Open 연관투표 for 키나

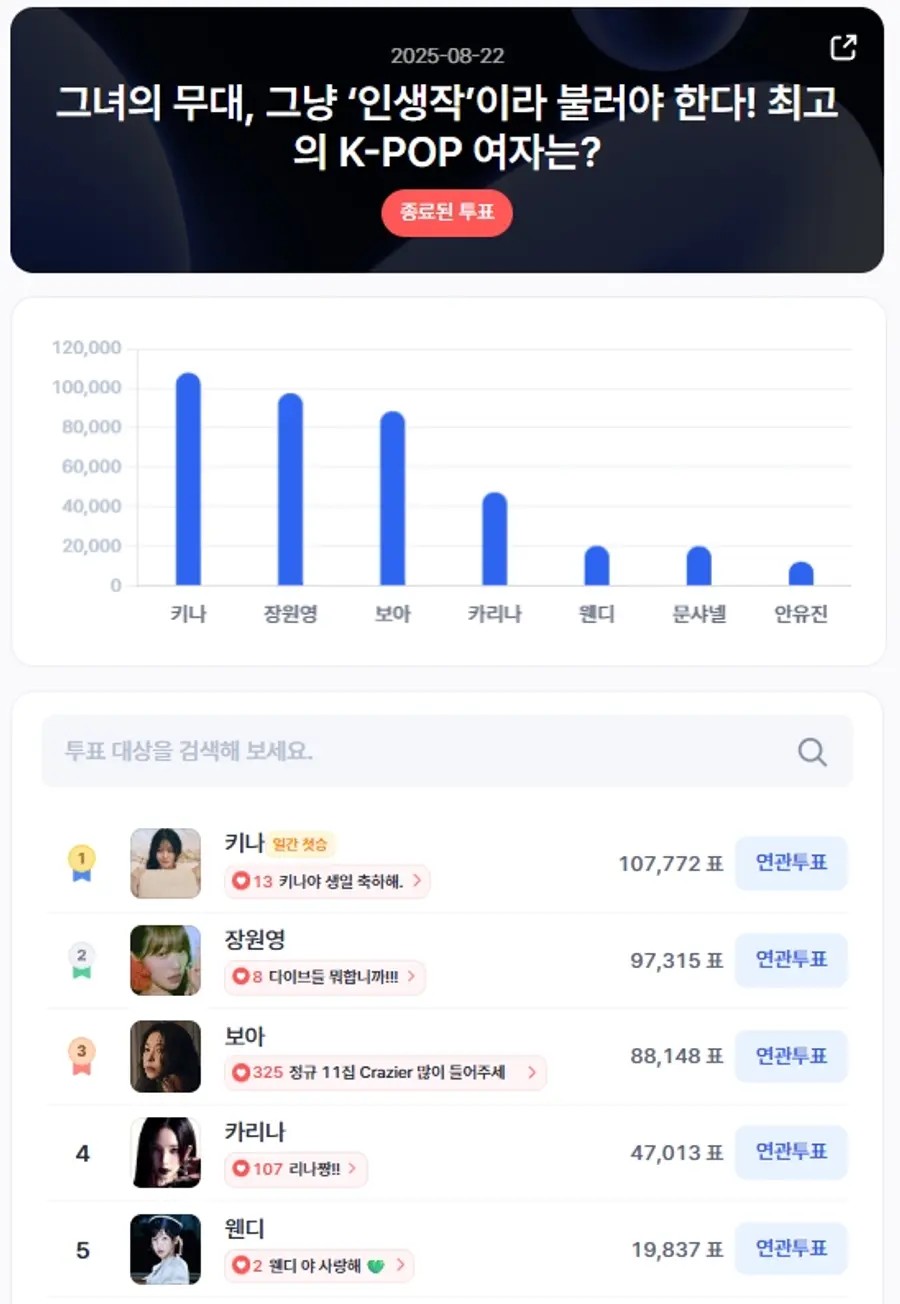791,863
